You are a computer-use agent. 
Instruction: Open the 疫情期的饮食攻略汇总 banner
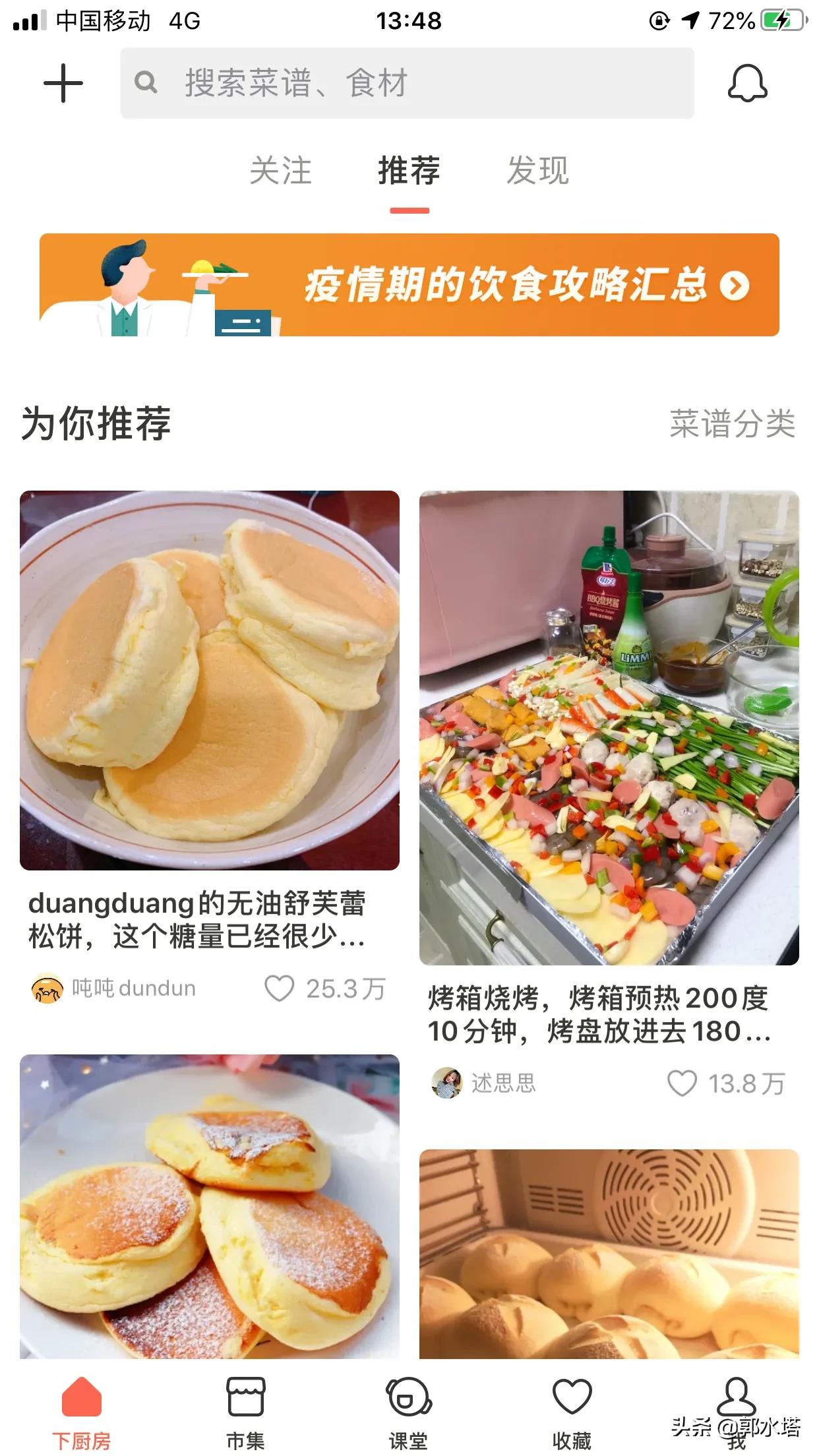pyautogui.click(x=409, y=285)
